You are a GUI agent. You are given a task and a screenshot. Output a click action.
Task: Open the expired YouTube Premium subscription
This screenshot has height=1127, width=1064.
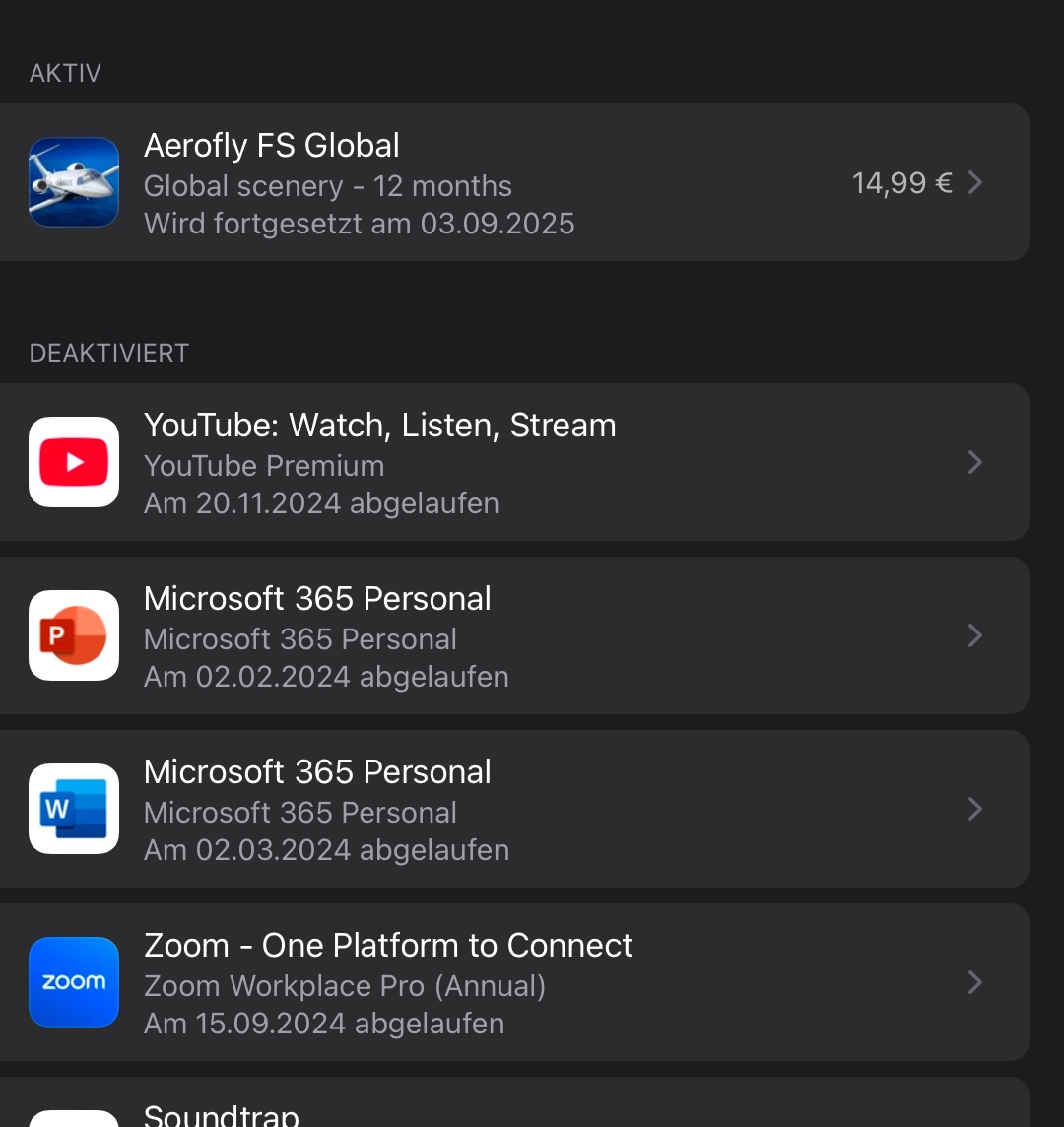(512, 463)
